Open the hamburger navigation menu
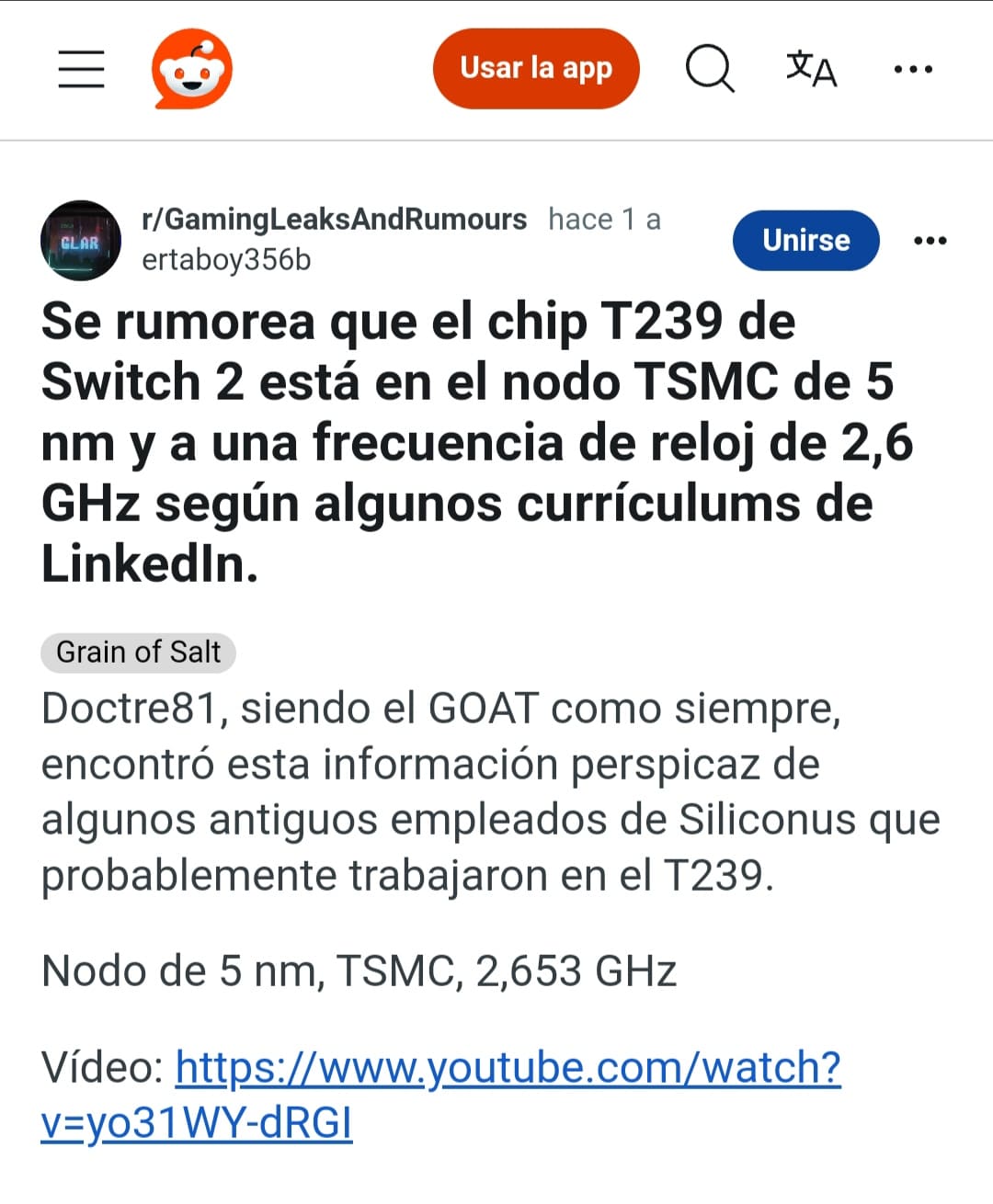This screenshot has width=993, height=1204. pyautogui.click(x=81, y=69)
